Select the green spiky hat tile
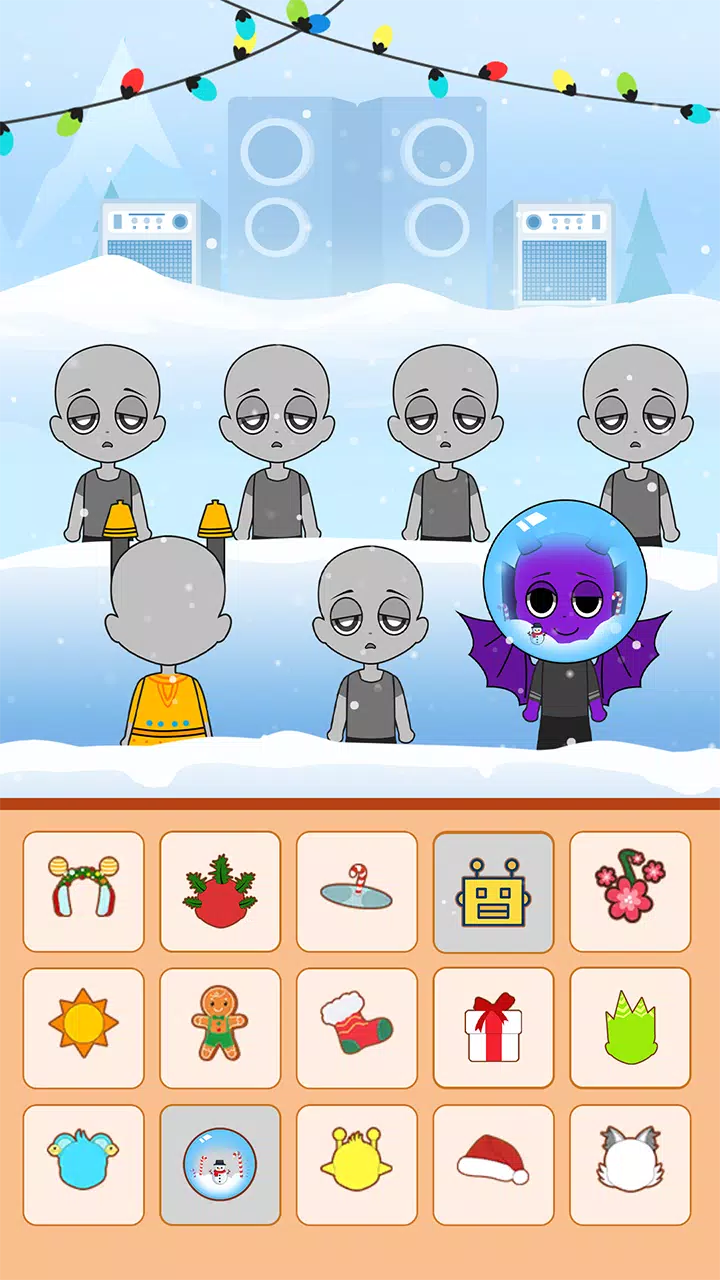Screen dimensions: 720x1280 click(x=630, y=1028)
